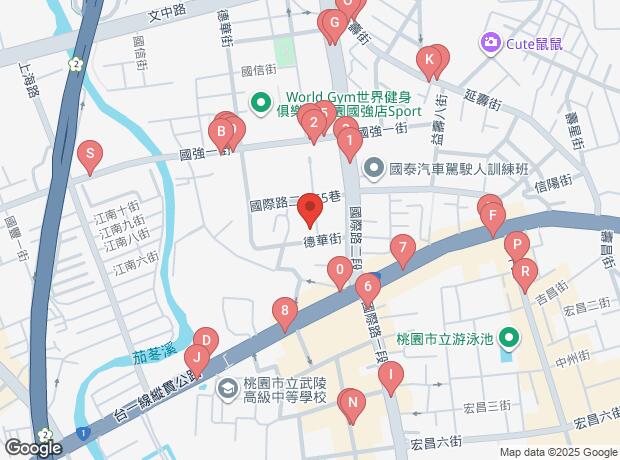
Task: Select the map pin labeled S
Action: tap(90, 154)
